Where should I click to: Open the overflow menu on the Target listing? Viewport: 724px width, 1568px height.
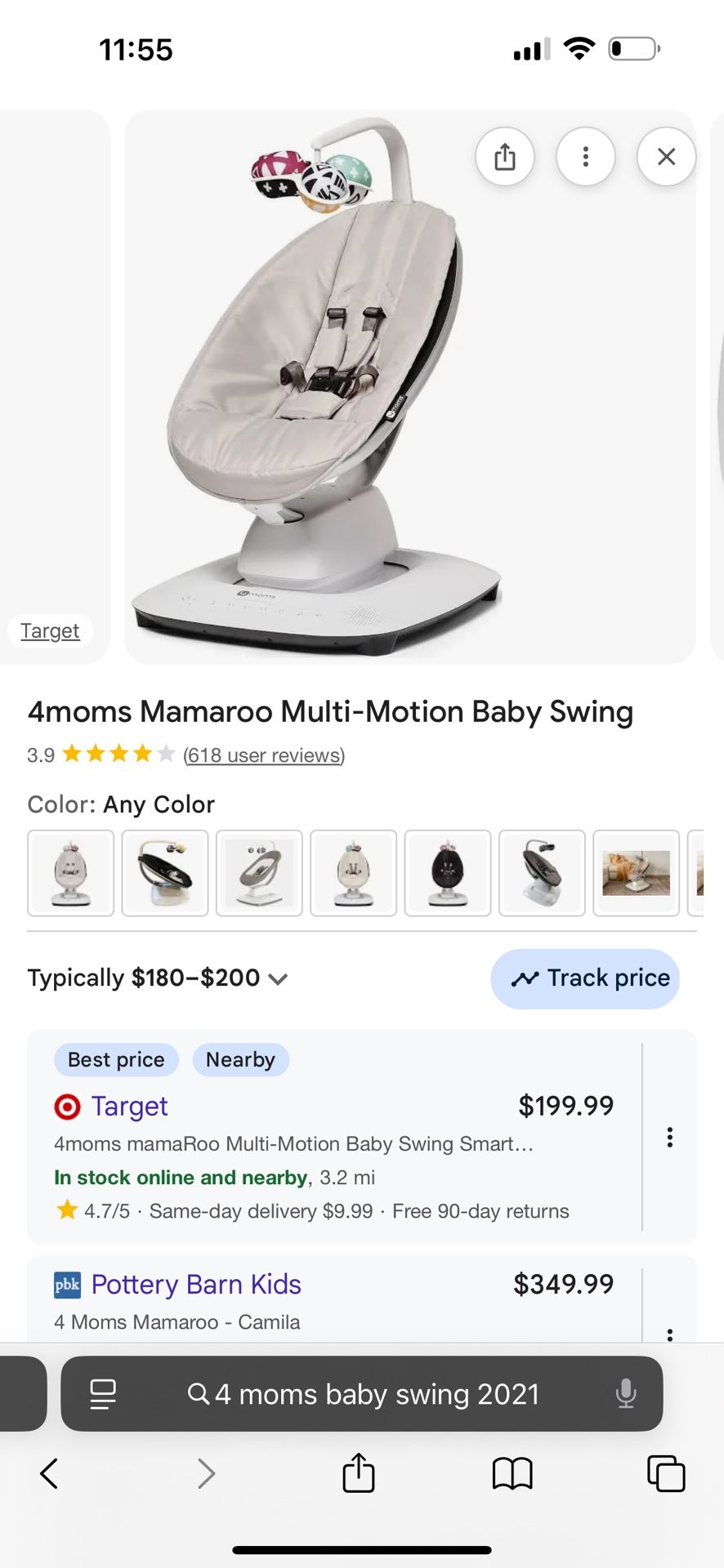click(x=669, y=1136)
